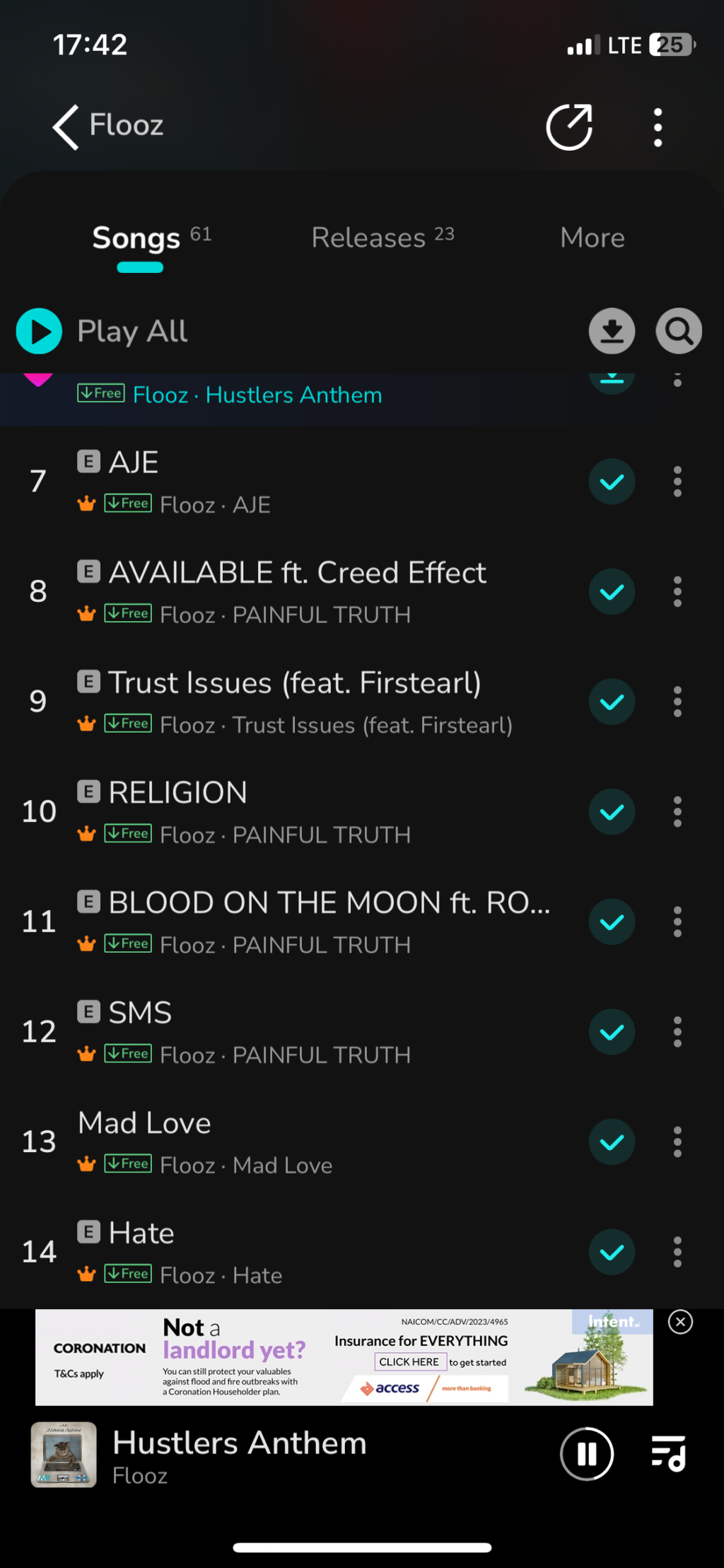Open options for Hate
Image resolution: width=724 pixels, height=1568 pixels.
pos(677,1252)
